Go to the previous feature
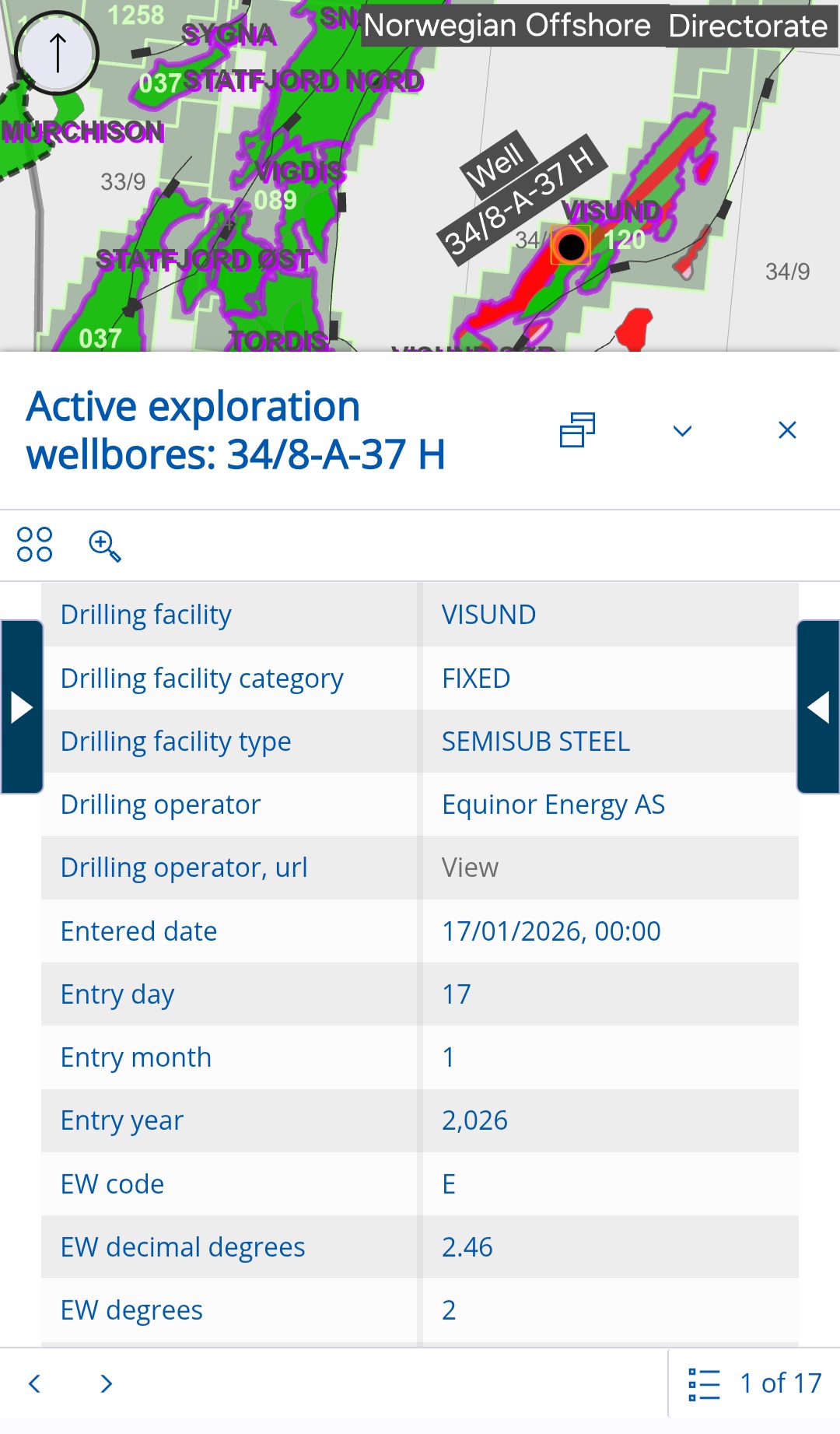The image size is (840, 1434). pos(35,1383)
